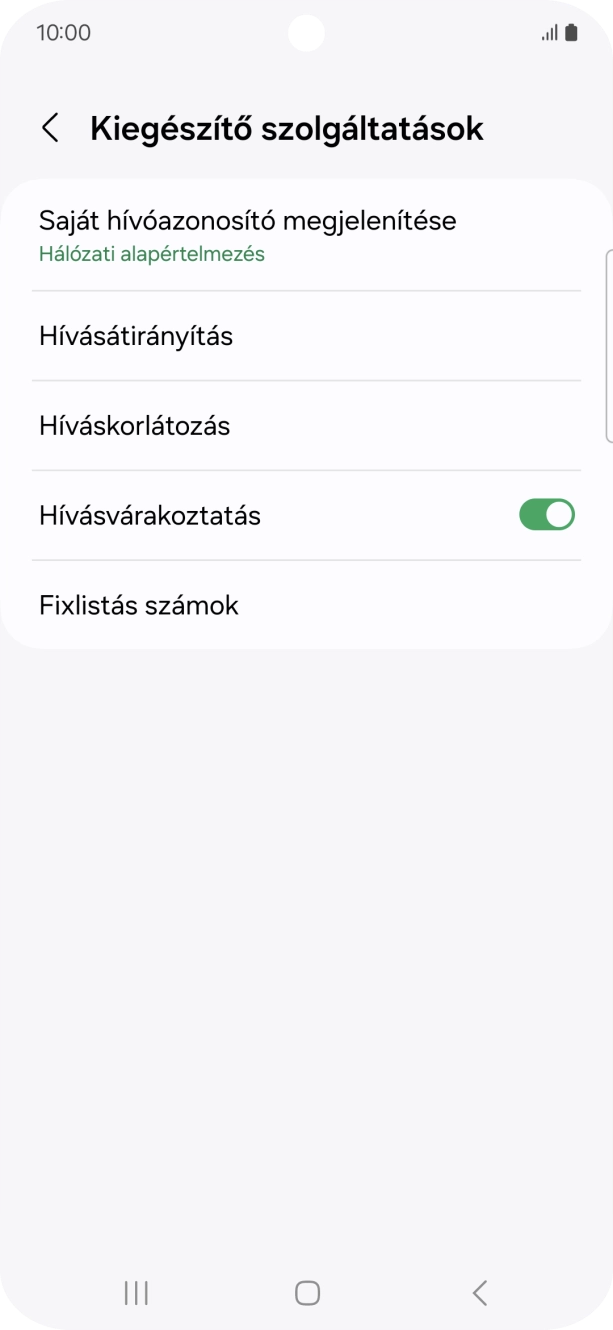This screenshot has height=1330, width=613.
Task: Open Híváskorlátozás settings
Action: [x=306, y=426]
